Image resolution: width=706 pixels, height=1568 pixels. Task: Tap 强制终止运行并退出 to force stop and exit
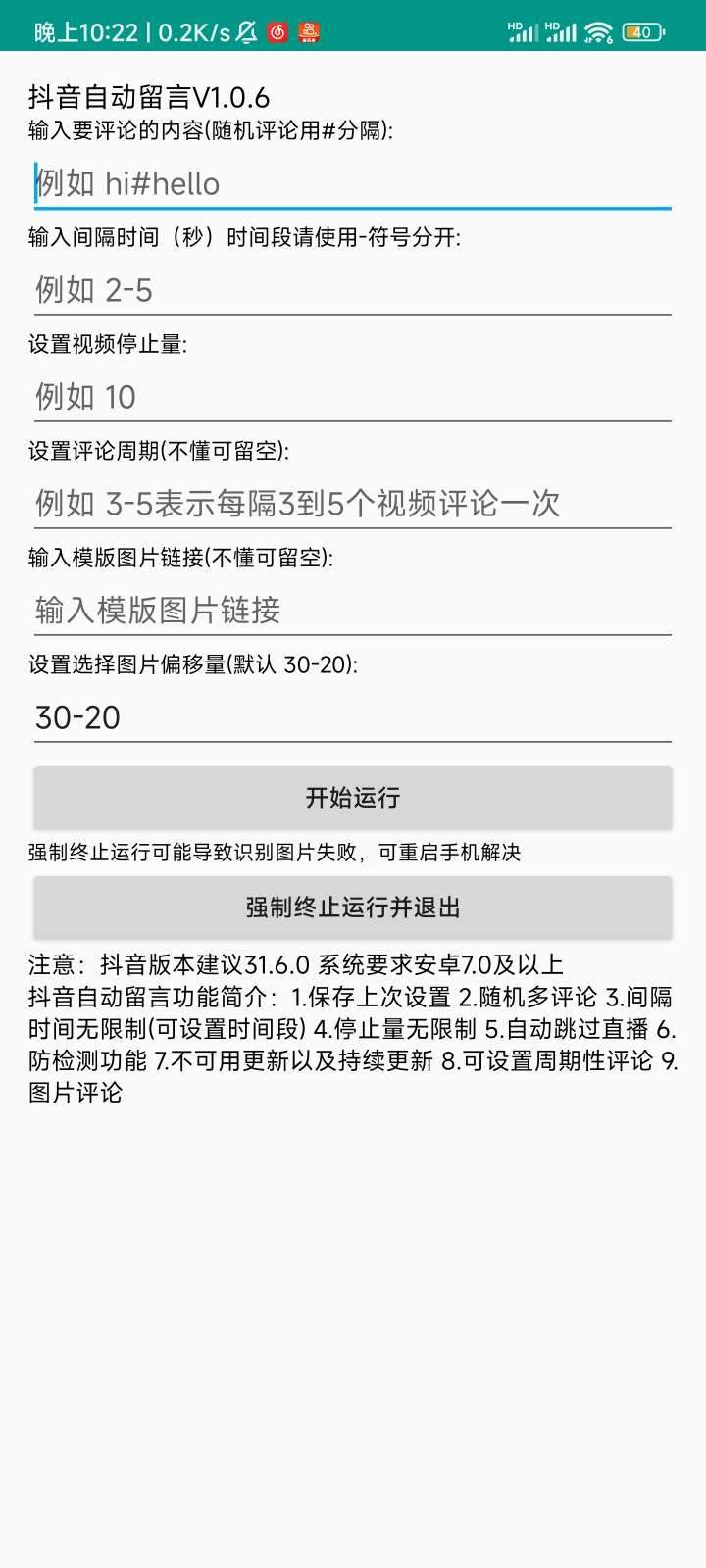coord(353,907)
